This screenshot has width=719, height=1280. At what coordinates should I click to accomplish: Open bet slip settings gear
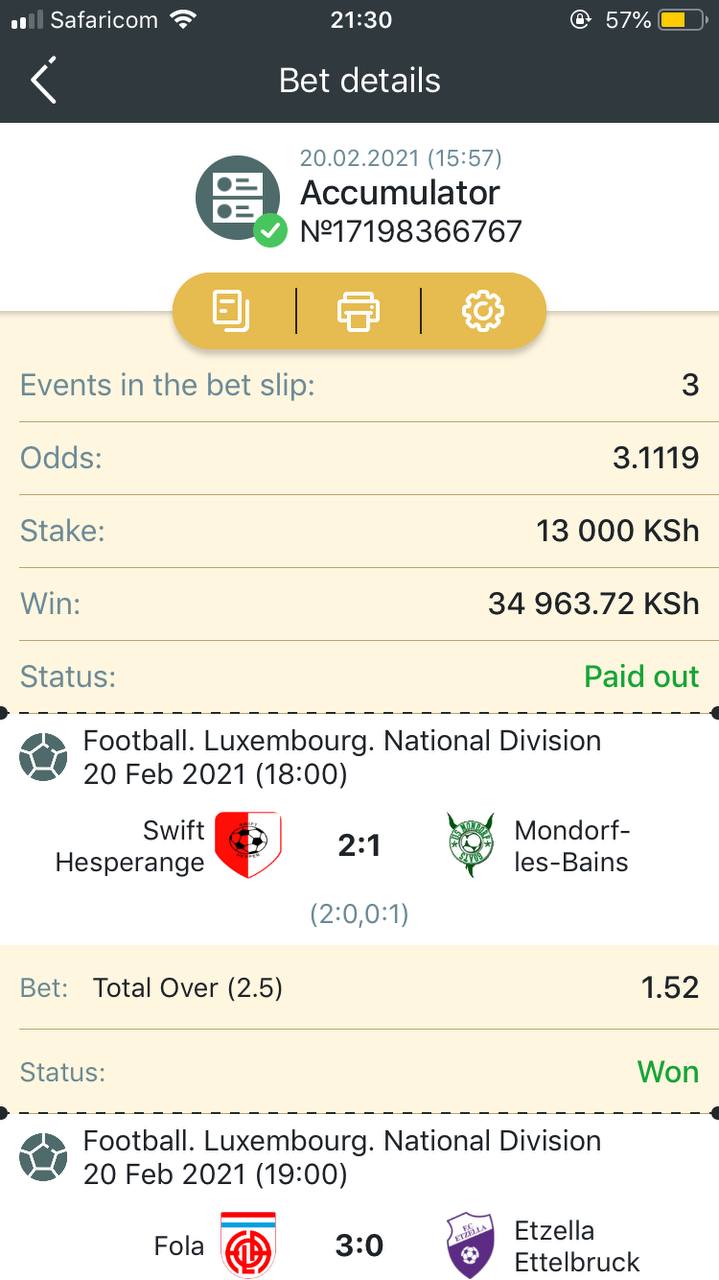[483, 311]
